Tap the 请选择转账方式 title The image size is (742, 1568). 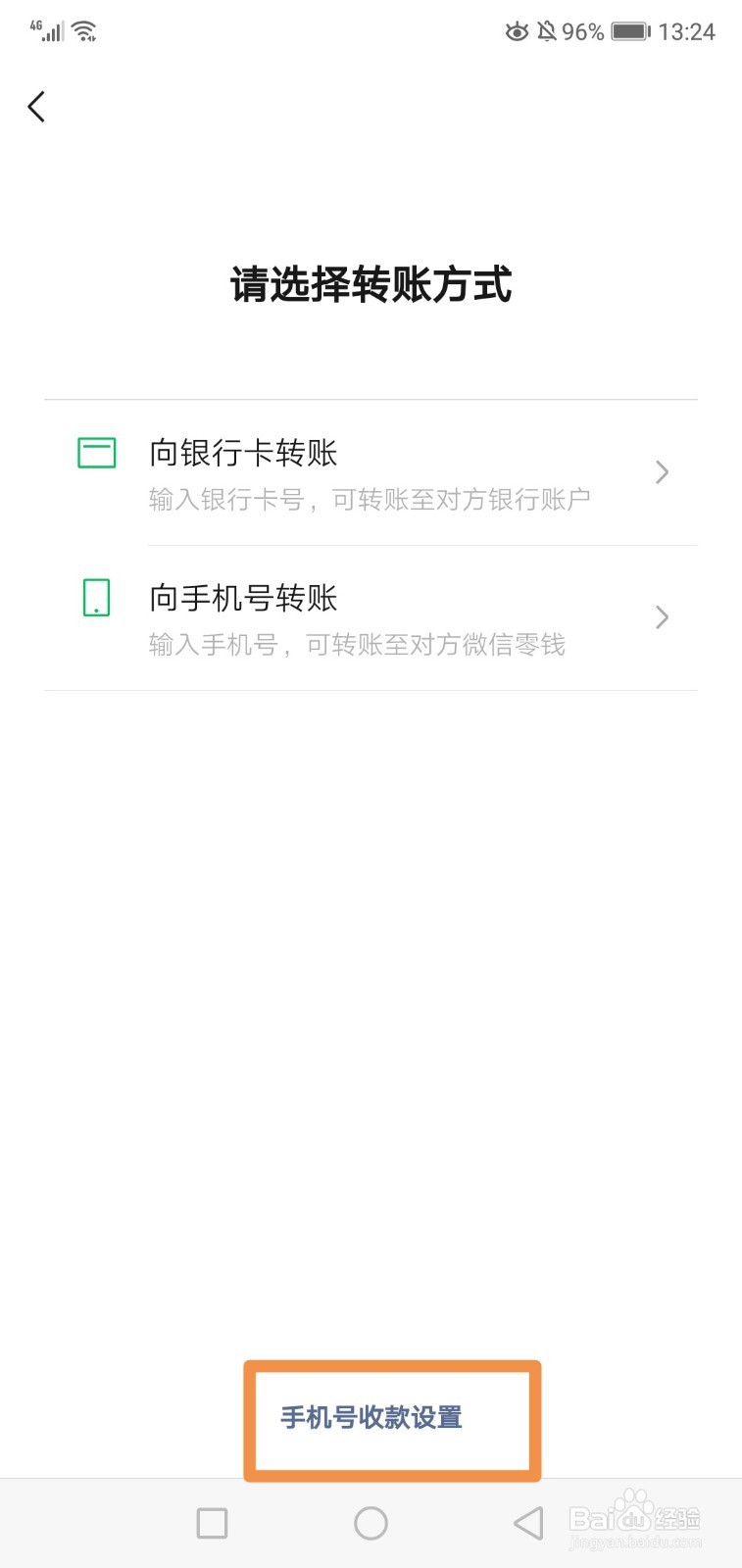tap(371, 286)
